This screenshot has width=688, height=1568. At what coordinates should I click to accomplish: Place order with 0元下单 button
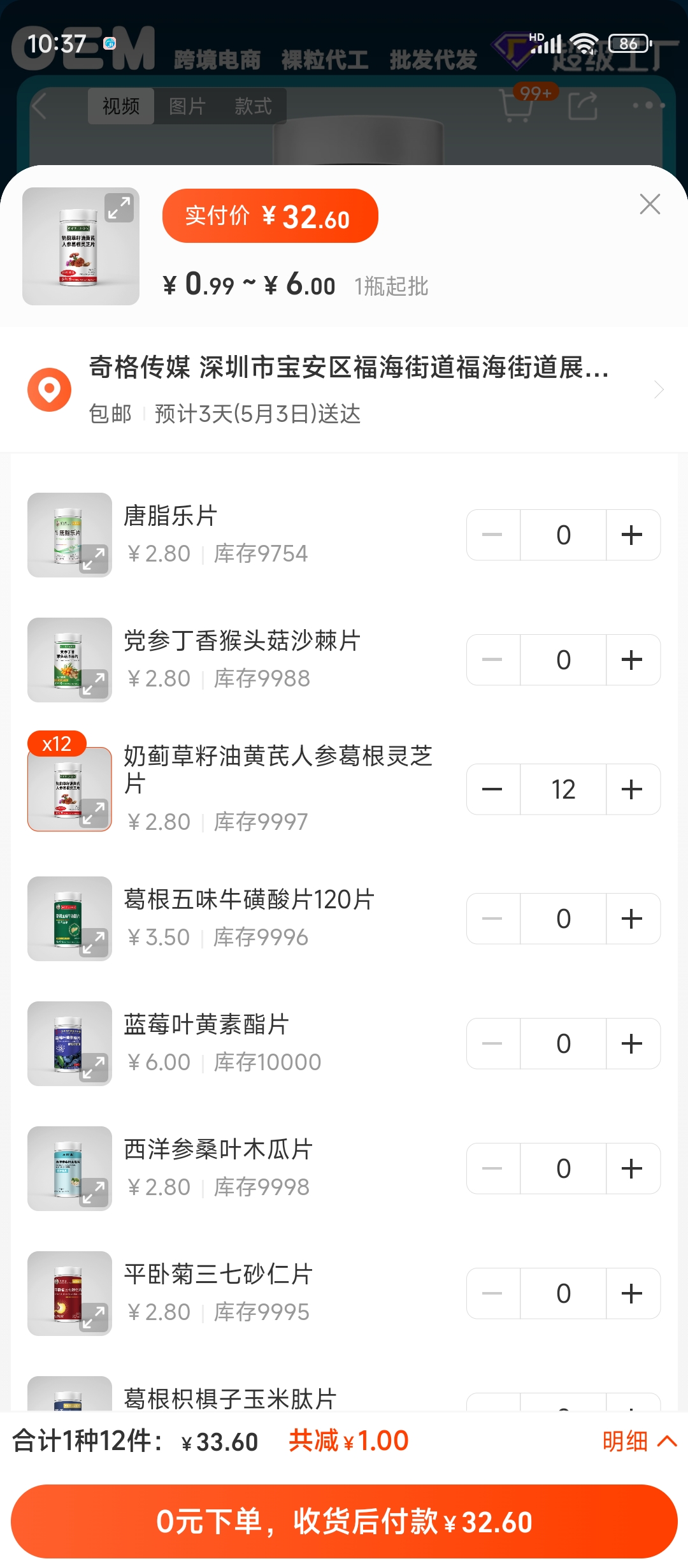click(344, 1521)
